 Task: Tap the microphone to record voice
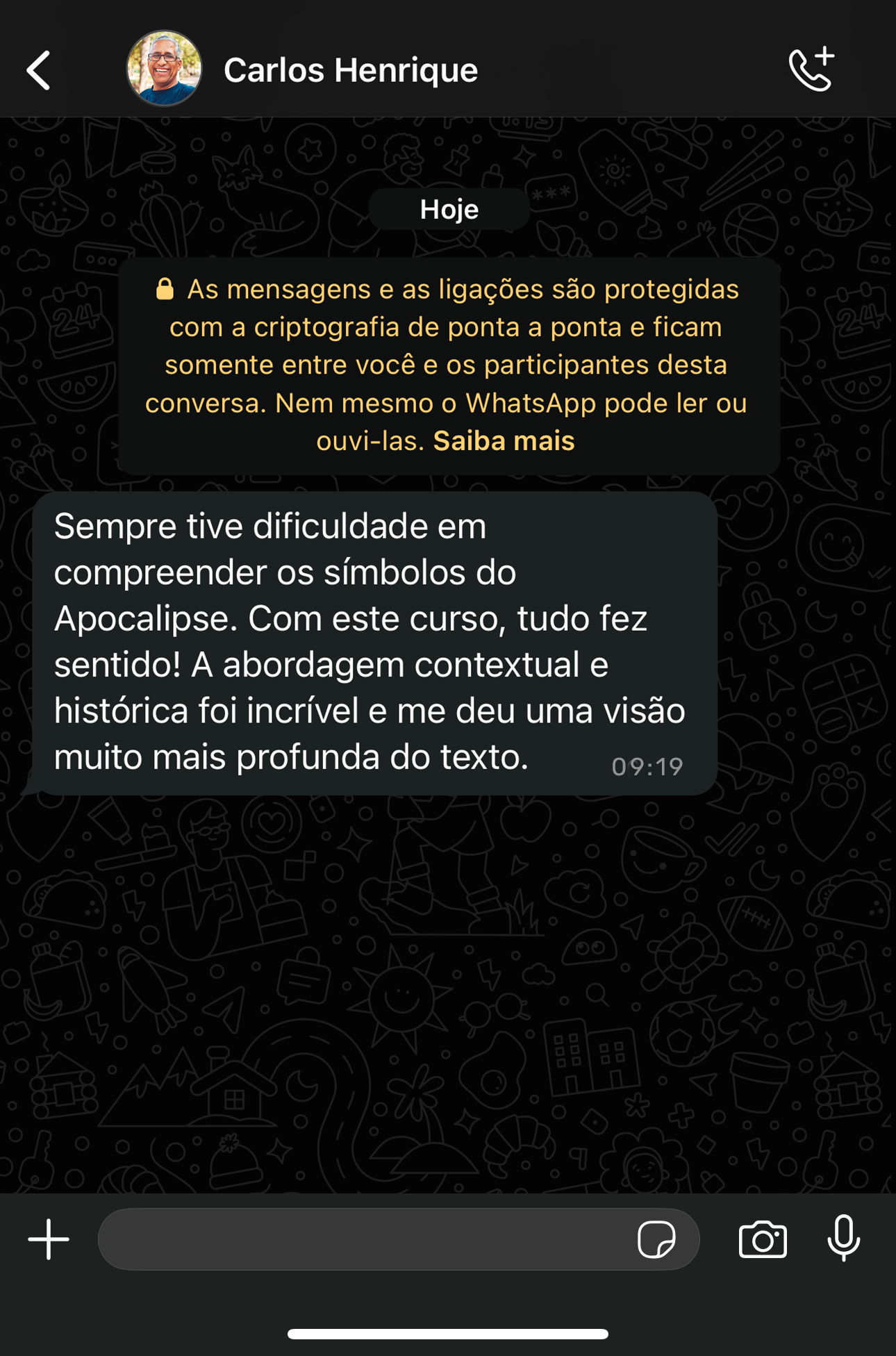pos(843,1238)
